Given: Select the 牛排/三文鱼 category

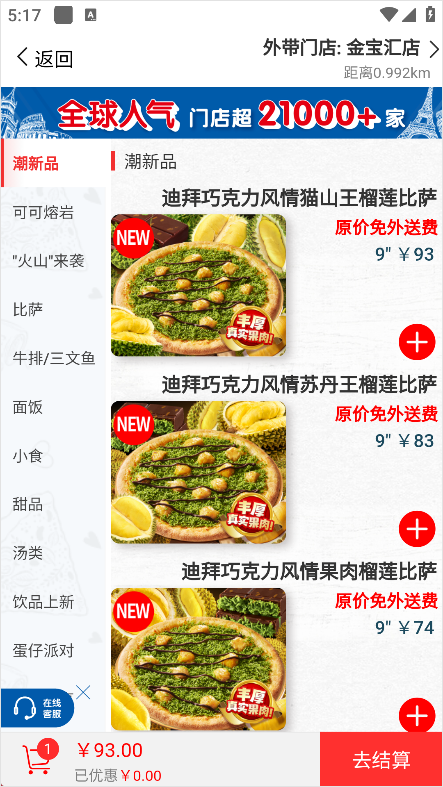Looking at the screenshot, I should pos(54,358).
